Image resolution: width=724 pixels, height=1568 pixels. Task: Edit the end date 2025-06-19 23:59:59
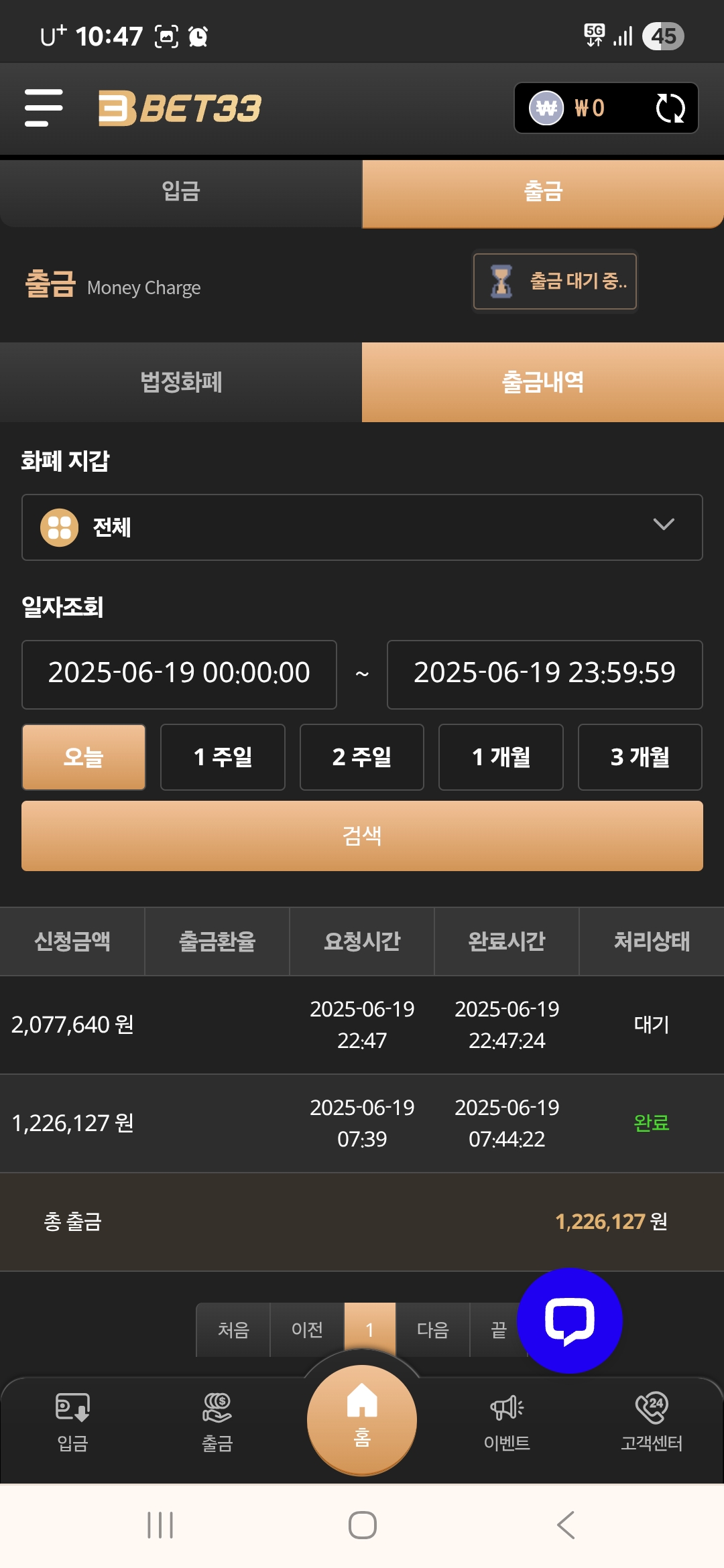click(544, 674)
